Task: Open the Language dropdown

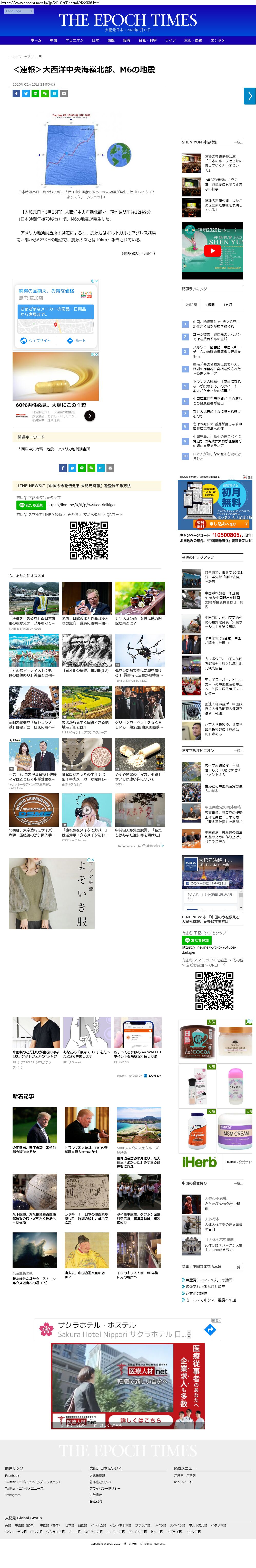Action: 18,11
